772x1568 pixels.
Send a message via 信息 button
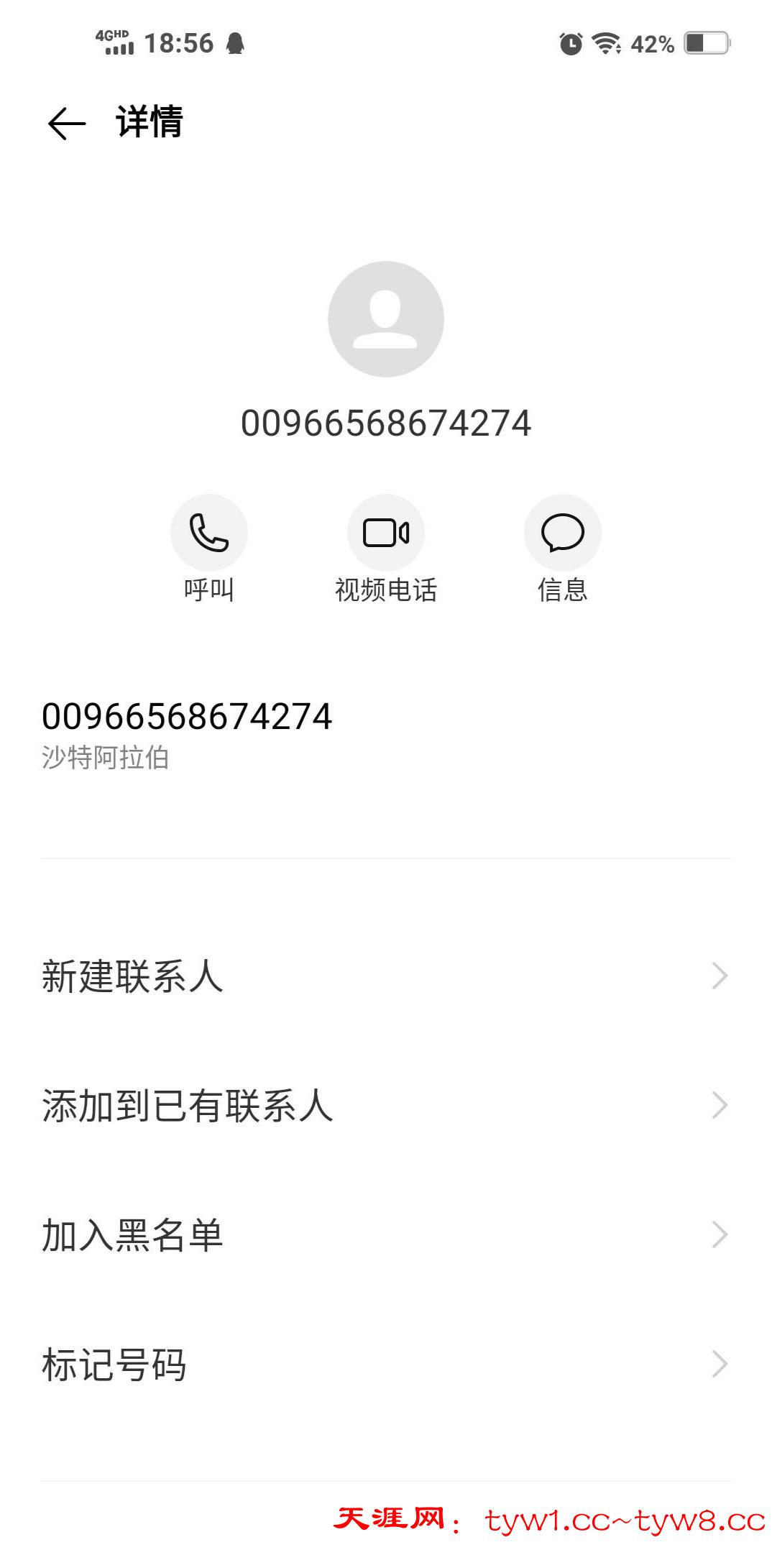click(x=562, y=533)
